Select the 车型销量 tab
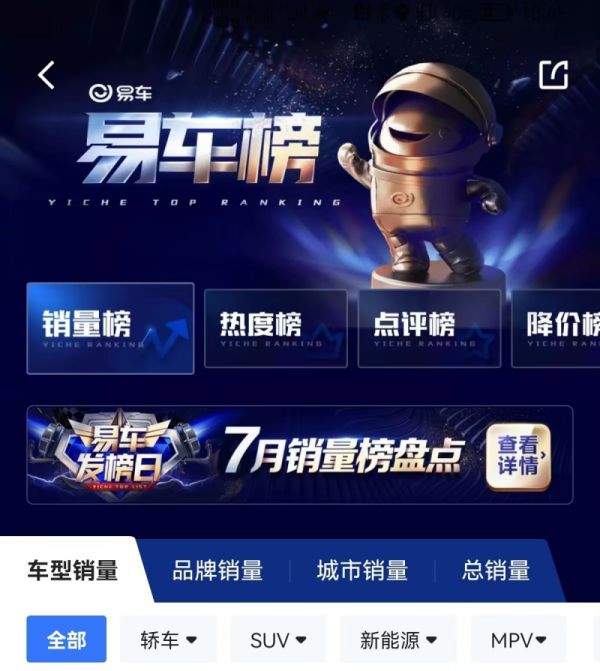The width and height of the screenshot is (600, 671). point(72,571)
